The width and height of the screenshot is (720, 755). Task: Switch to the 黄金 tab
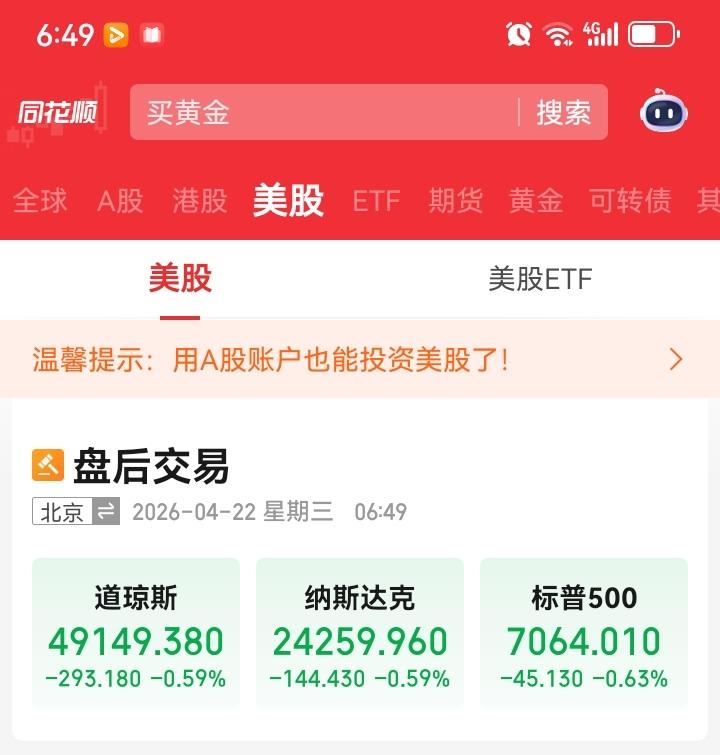537,200
